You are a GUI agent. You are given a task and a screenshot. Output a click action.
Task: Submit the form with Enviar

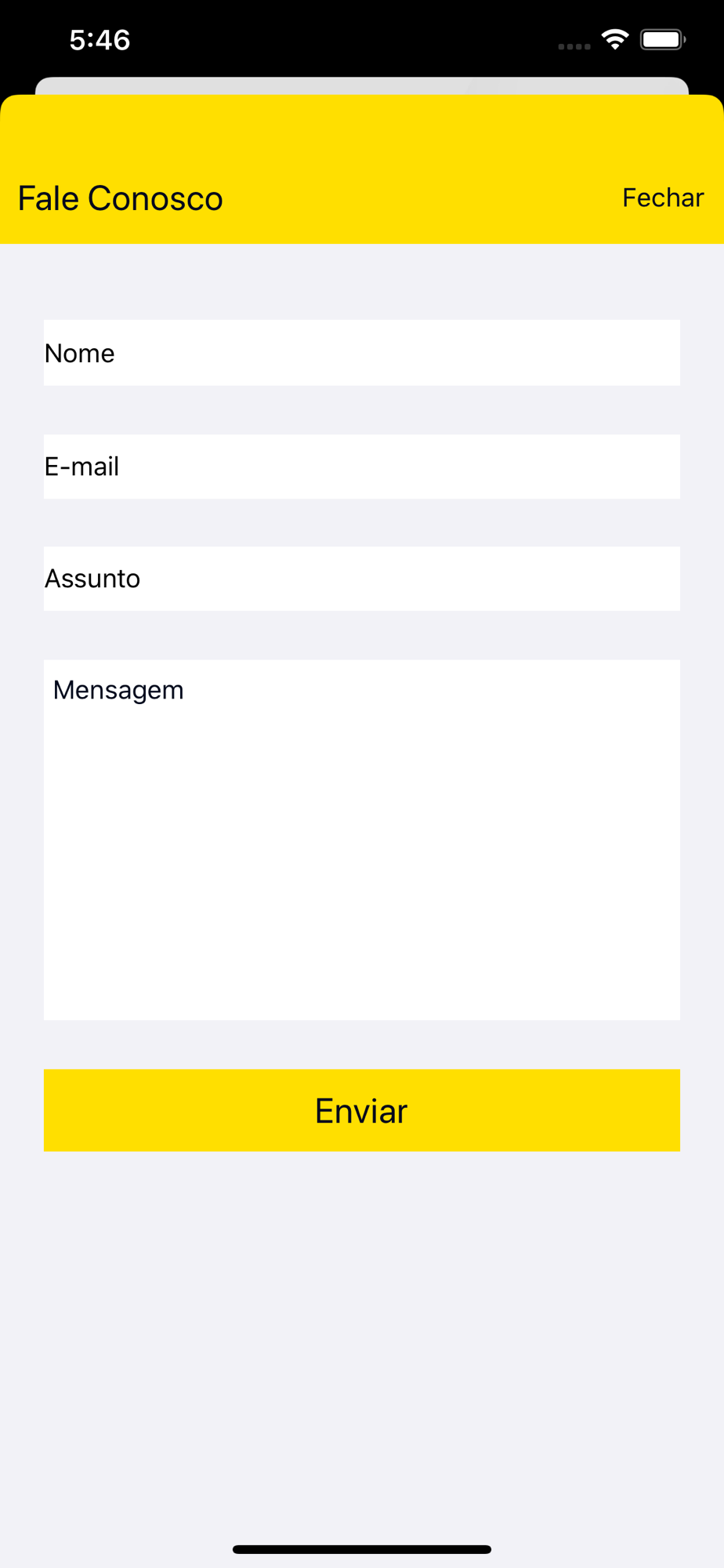(x=362, y=1110)
